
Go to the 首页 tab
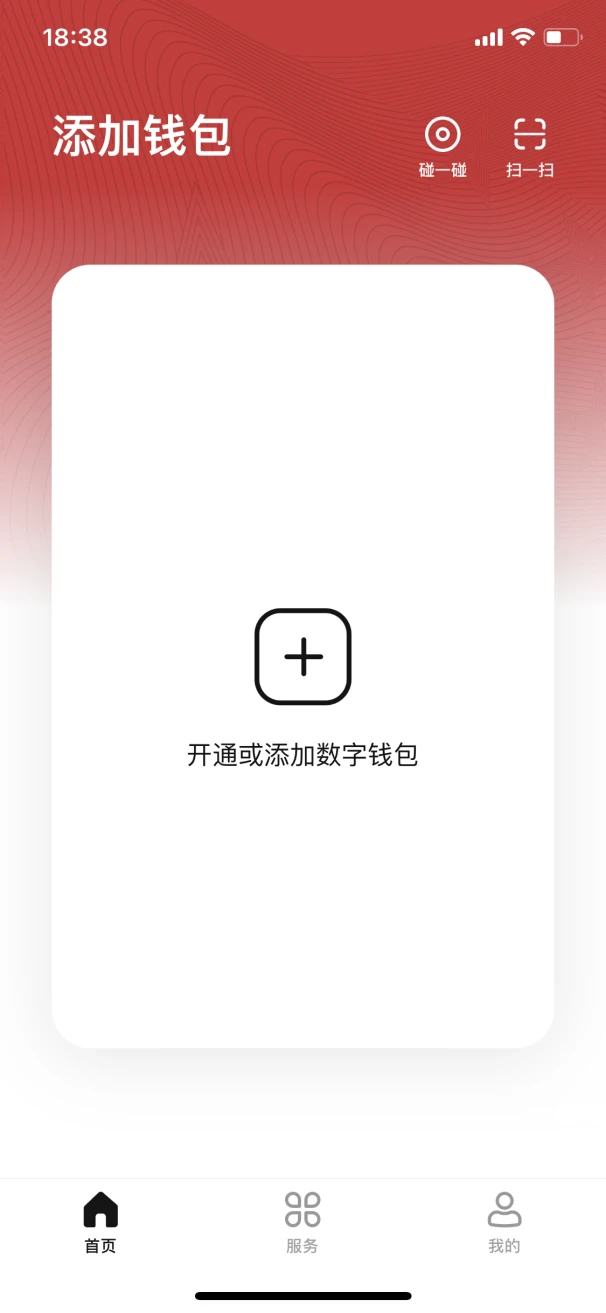click(x=100, y=1222)
